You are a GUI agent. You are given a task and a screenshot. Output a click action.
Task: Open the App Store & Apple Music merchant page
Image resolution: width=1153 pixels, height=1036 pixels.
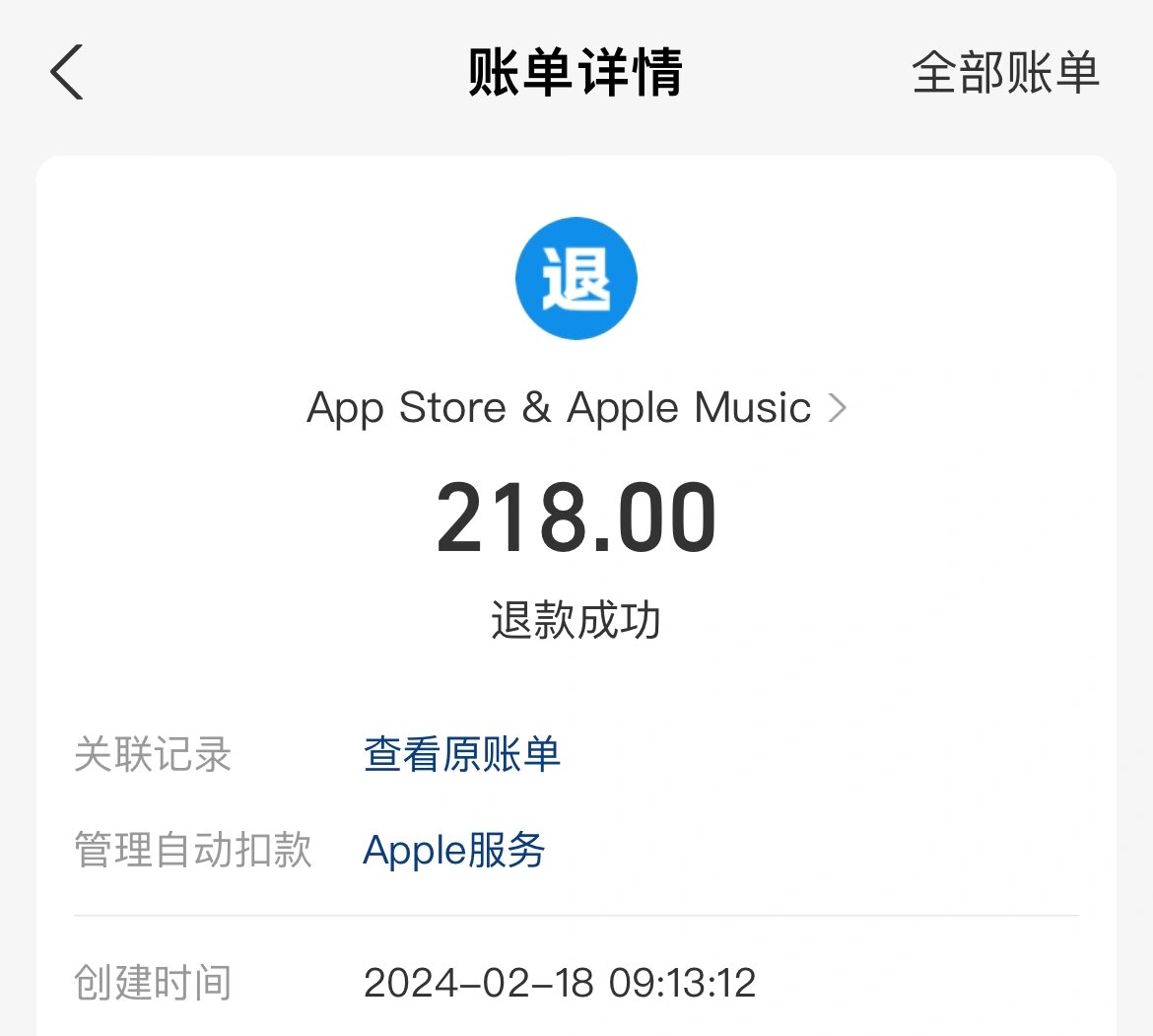click(x=576, y=407)
